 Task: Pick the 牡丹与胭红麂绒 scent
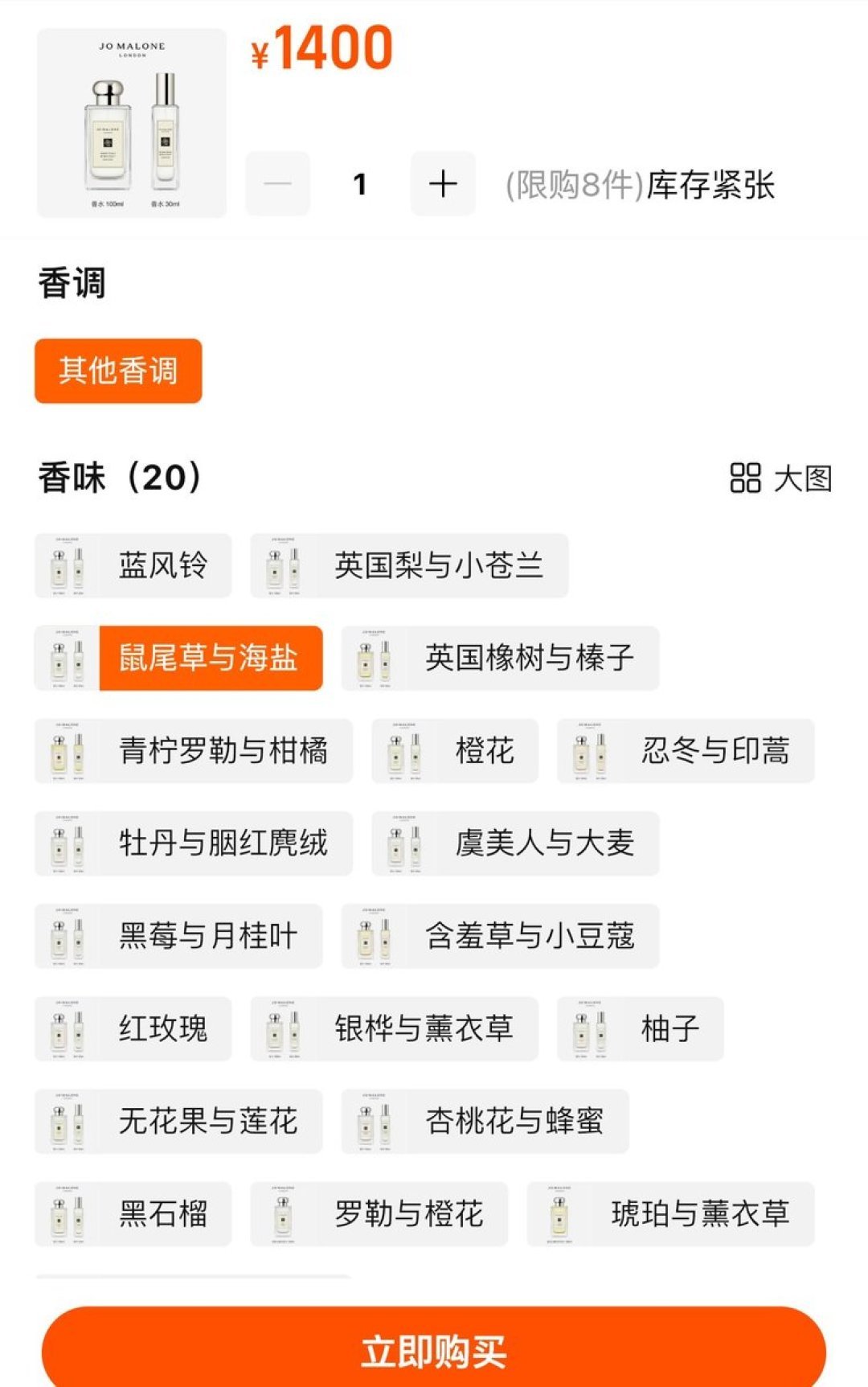click(194, 843)
